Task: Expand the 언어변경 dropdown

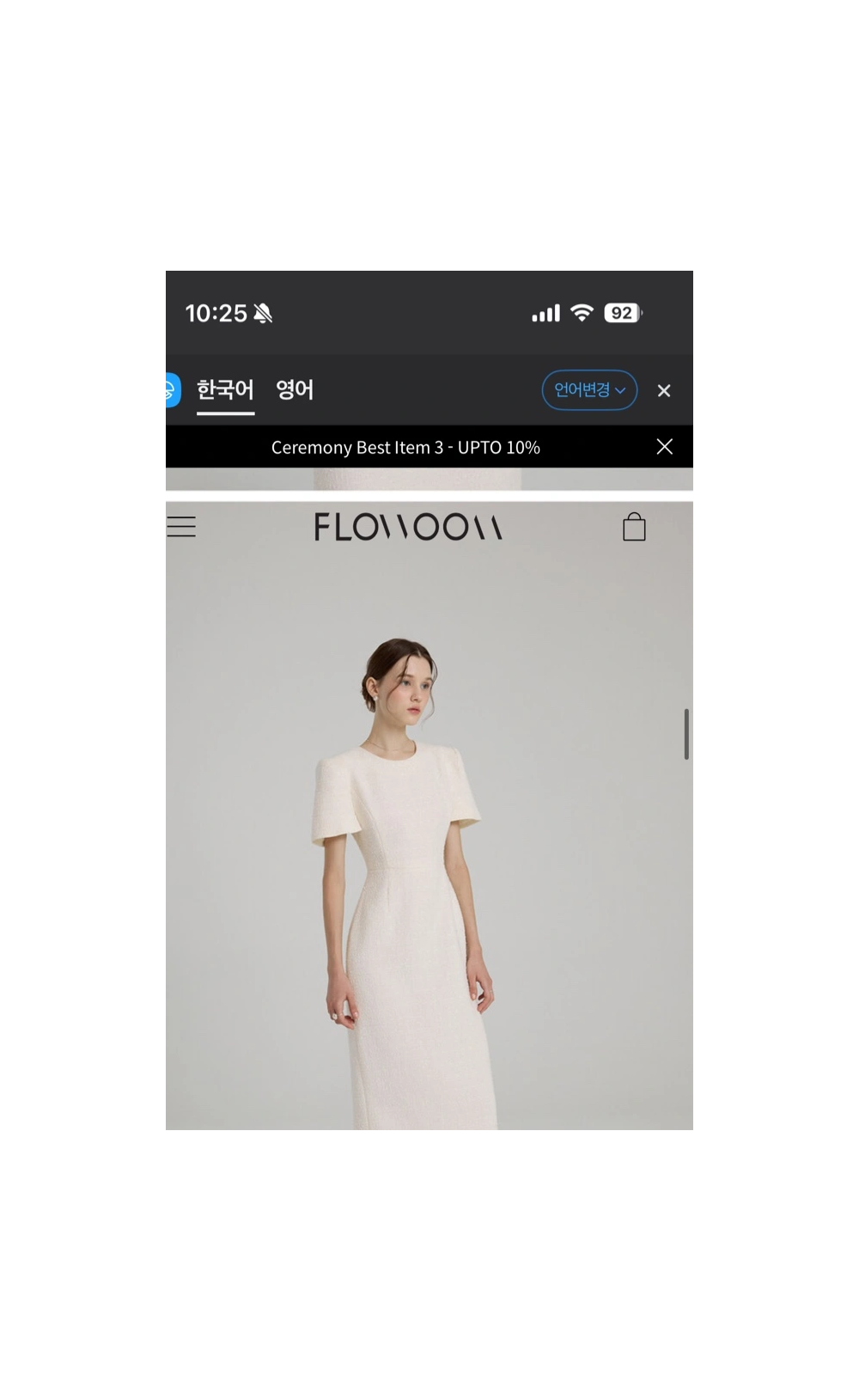Action: [589, 390]
